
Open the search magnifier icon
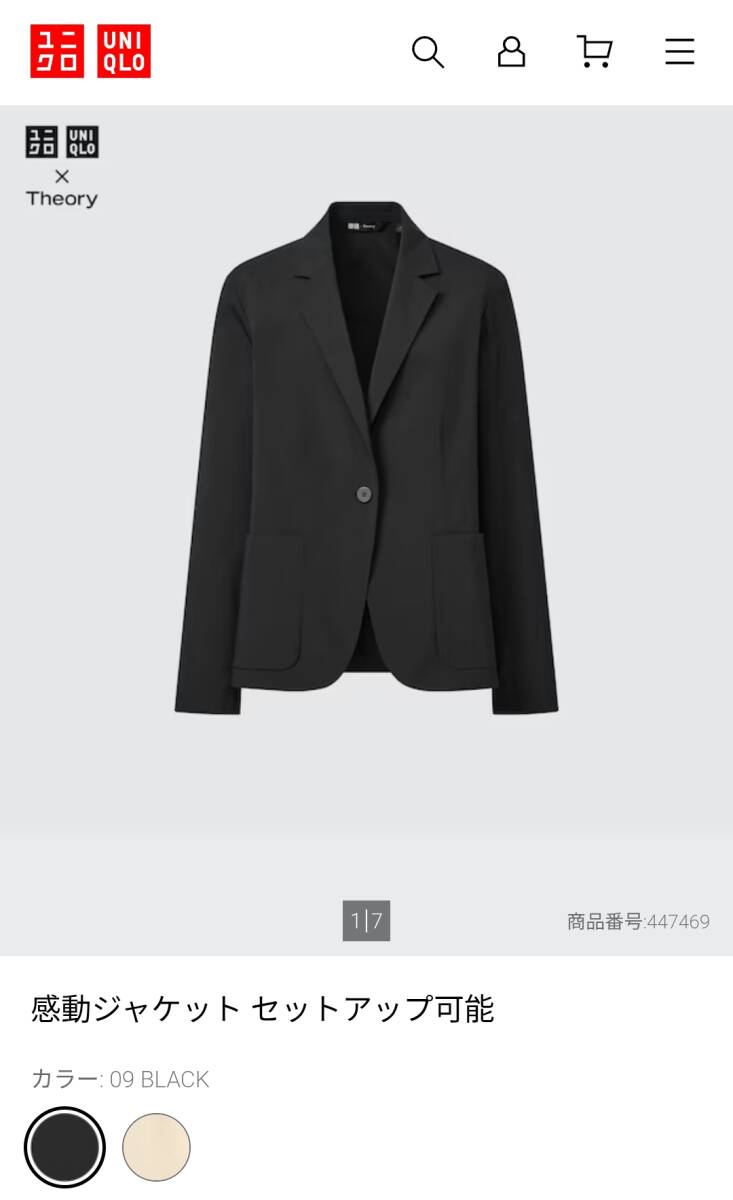pyautogui.click(x=427, y=52)
